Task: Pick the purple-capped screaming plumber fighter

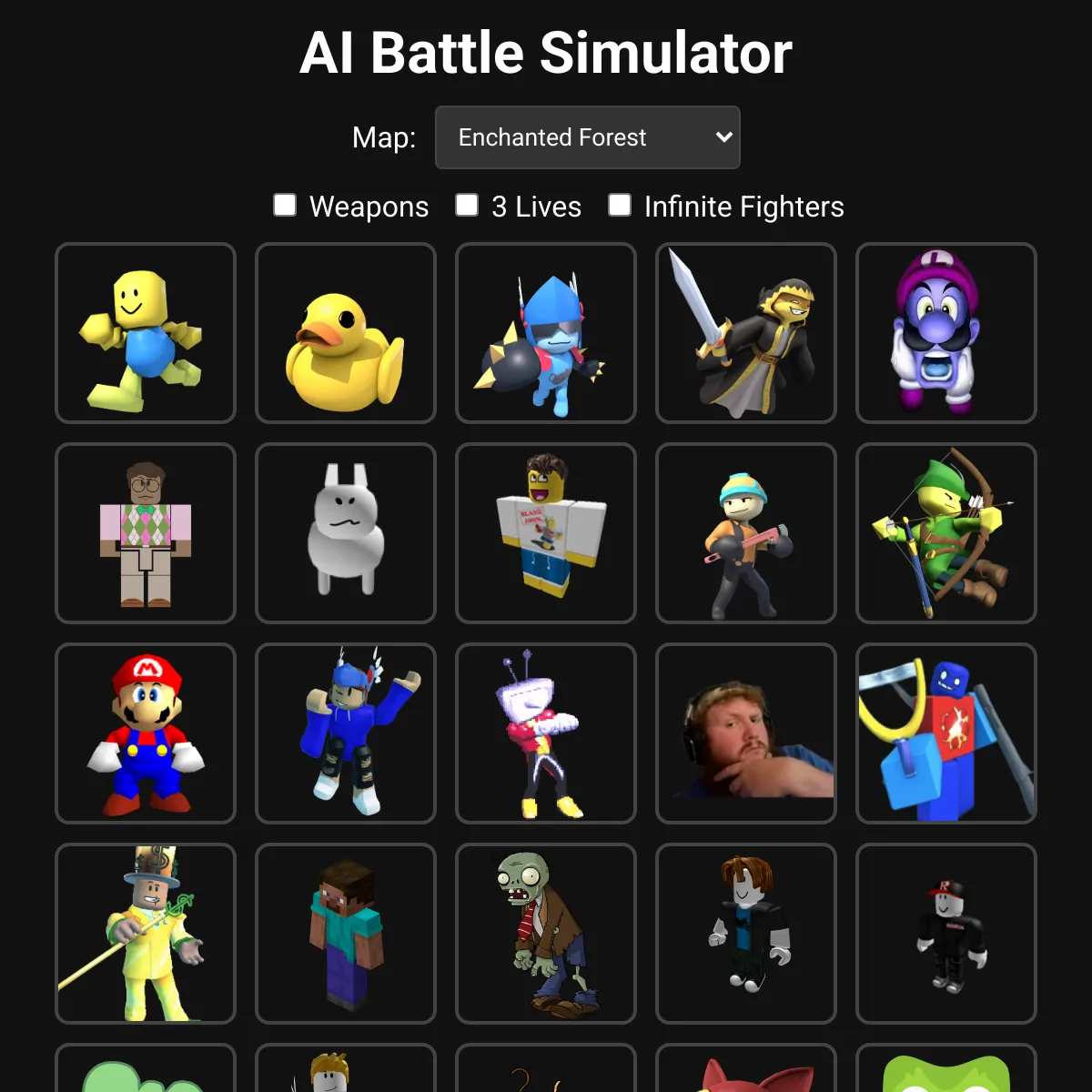Action: point(946,333)
